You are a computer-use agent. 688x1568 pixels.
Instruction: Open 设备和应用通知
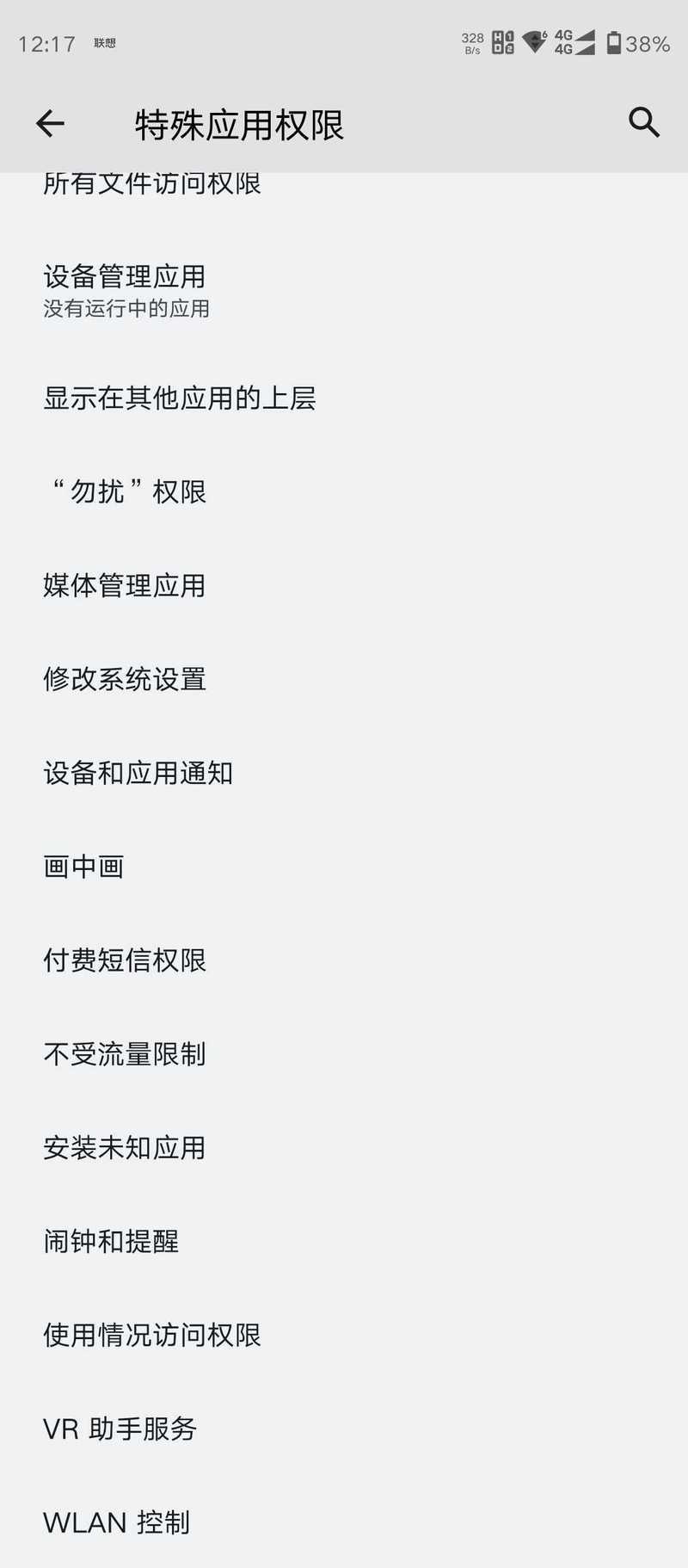(x=344, y=773)
